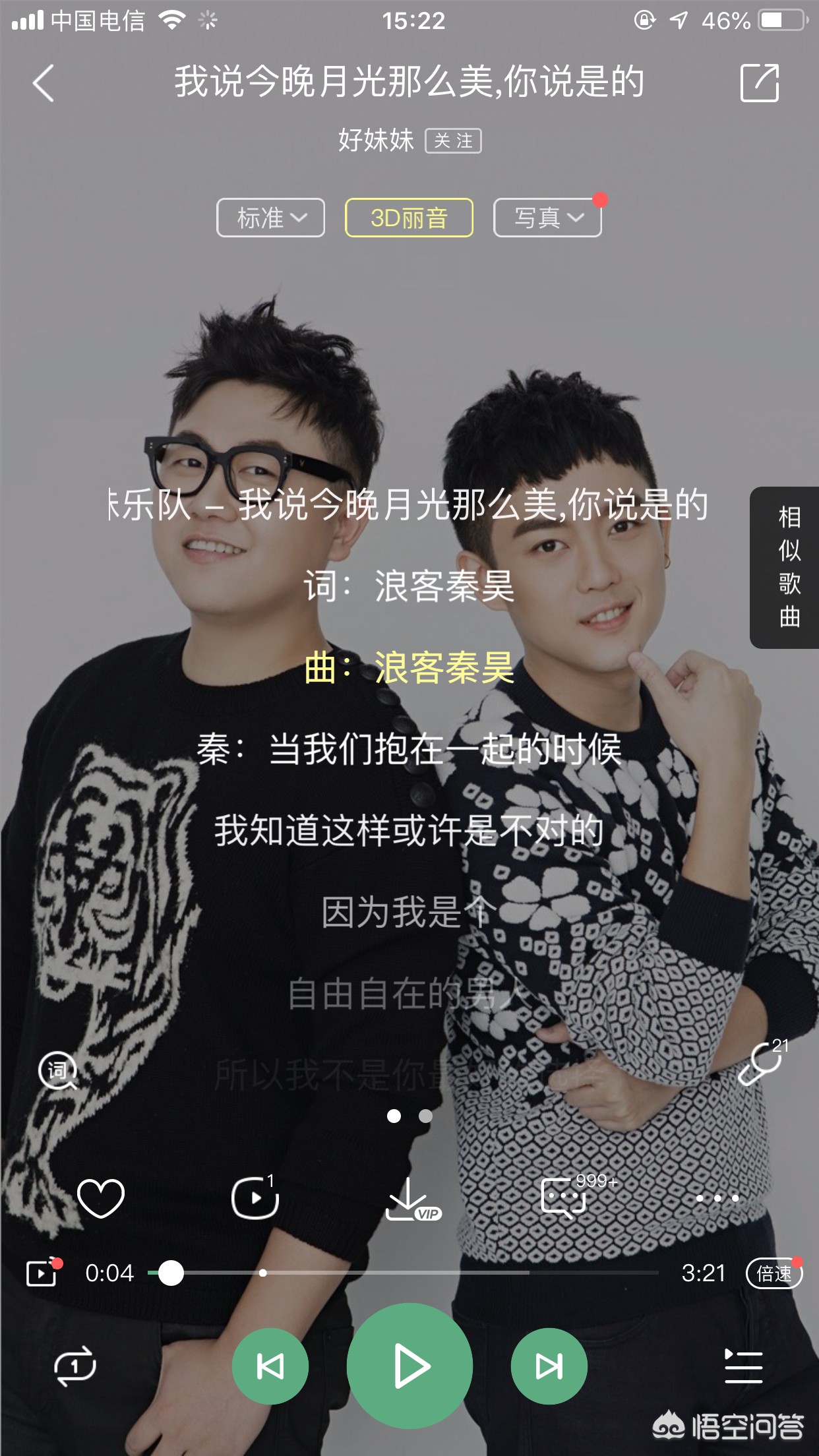This screenshot has width=819, height=1456.
Task: Skip to the previous track
Action: (270, 1366)
